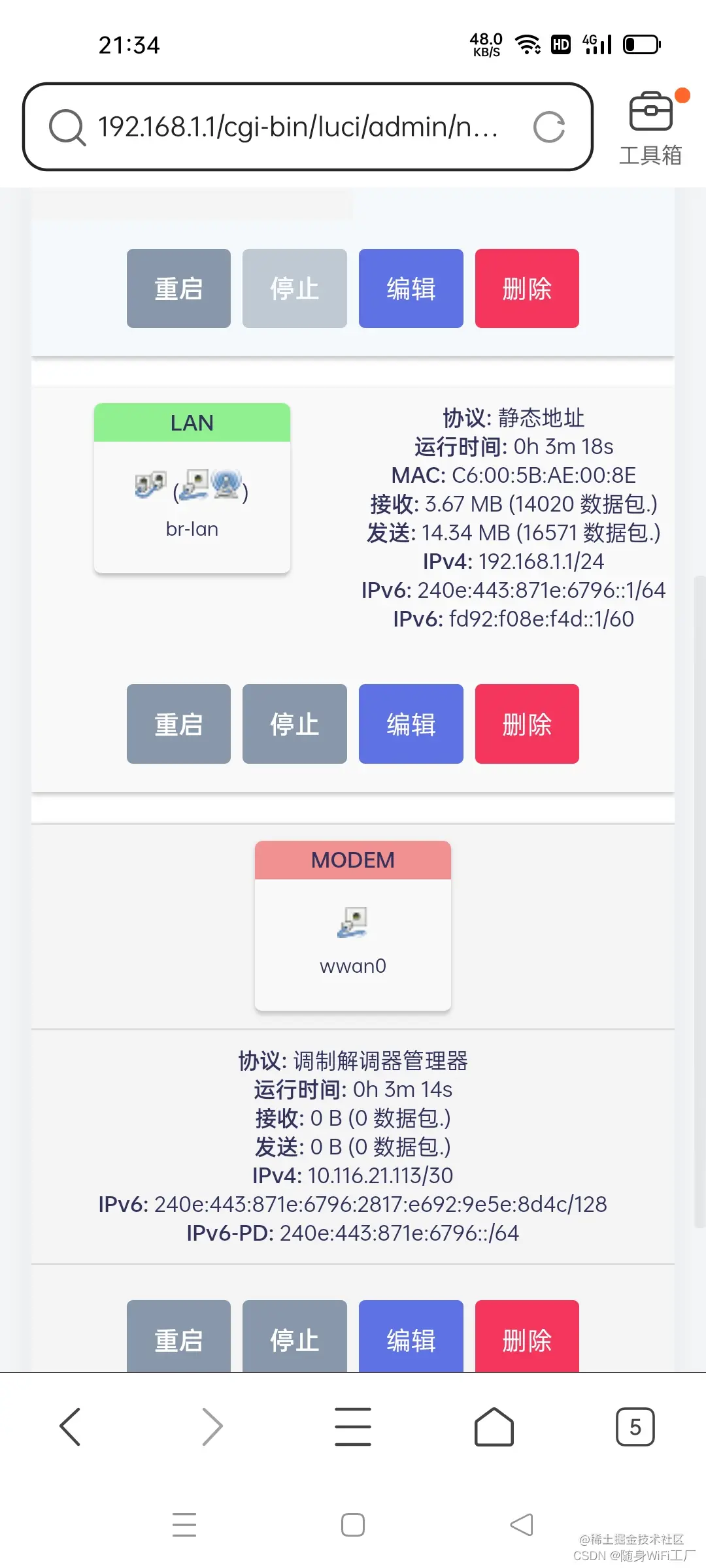Tap 删除 above the LAN section

[527, 288]
